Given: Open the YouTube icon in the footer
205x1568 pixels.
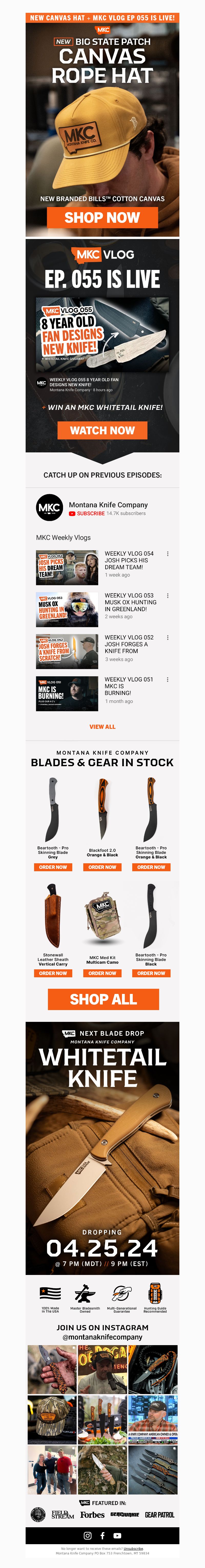Looking at the screenshot, I should point(117,1536).
